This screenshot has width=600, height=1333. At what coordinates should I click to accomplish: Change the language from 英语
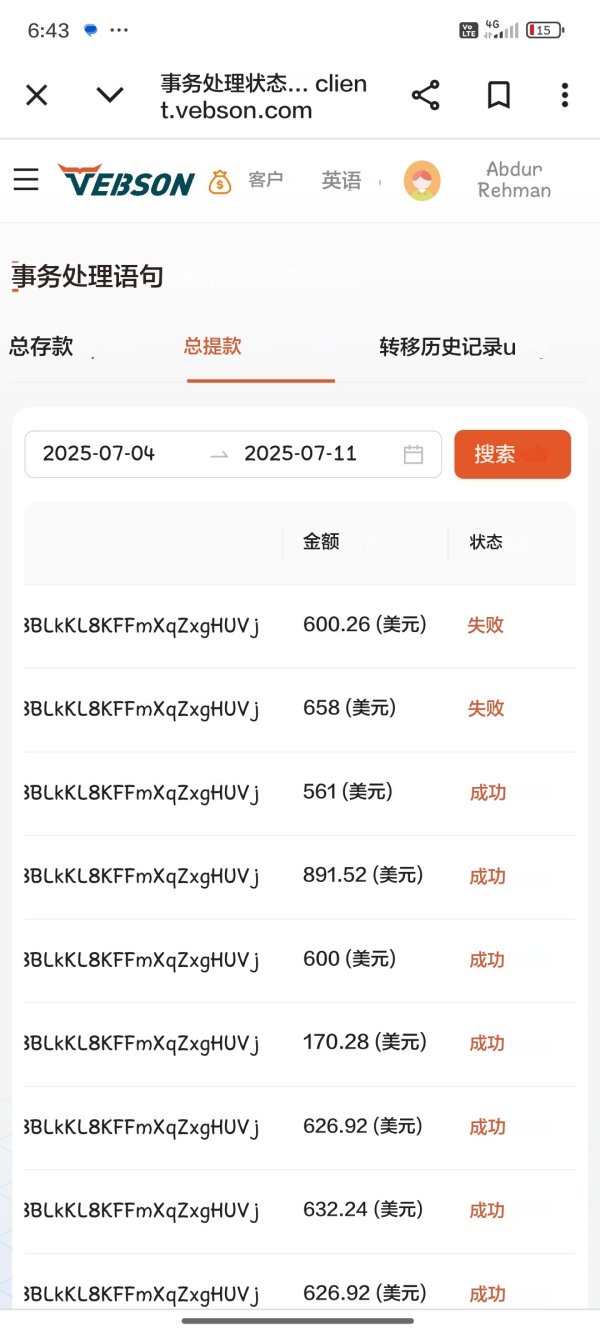pos(341,181)
